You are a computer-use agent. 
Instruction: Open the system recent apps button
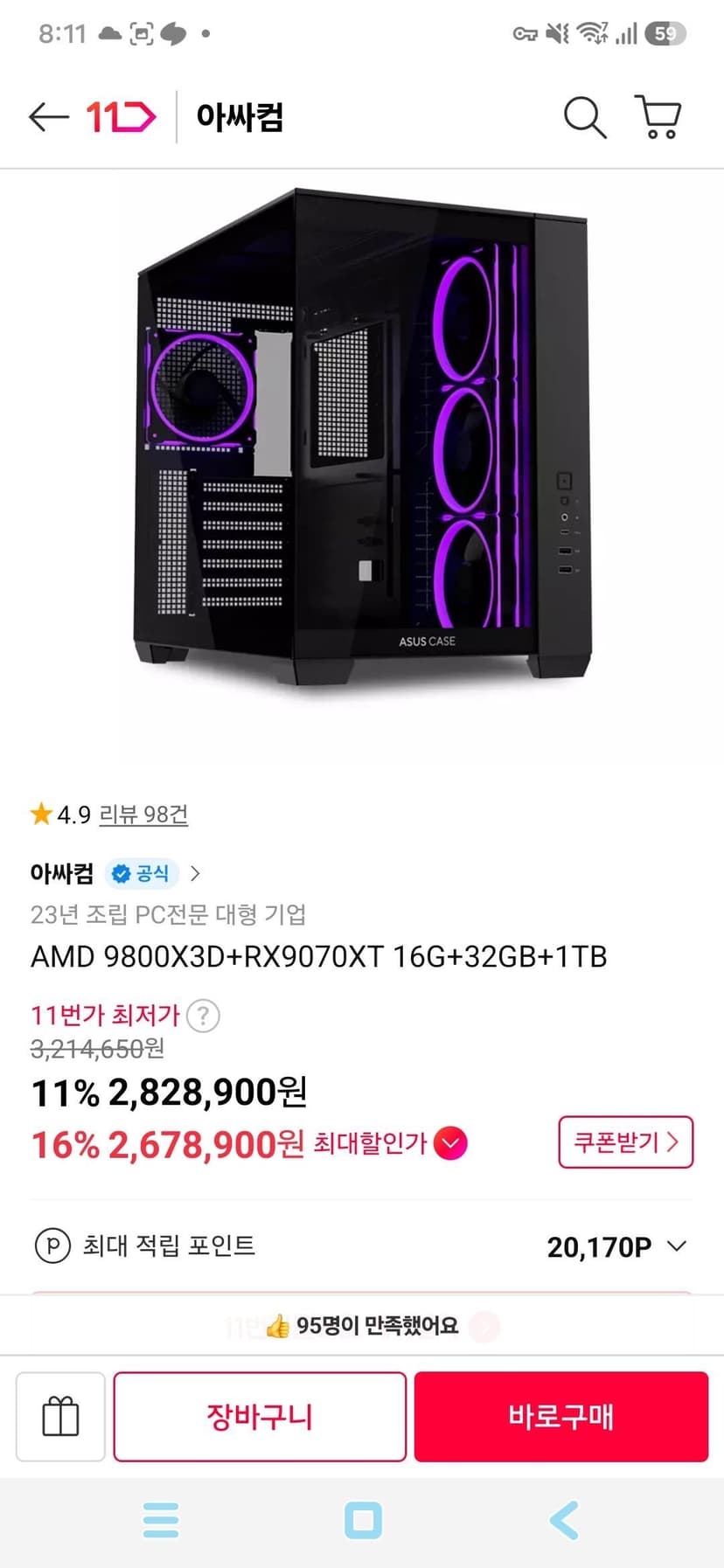click(161, 1521)
